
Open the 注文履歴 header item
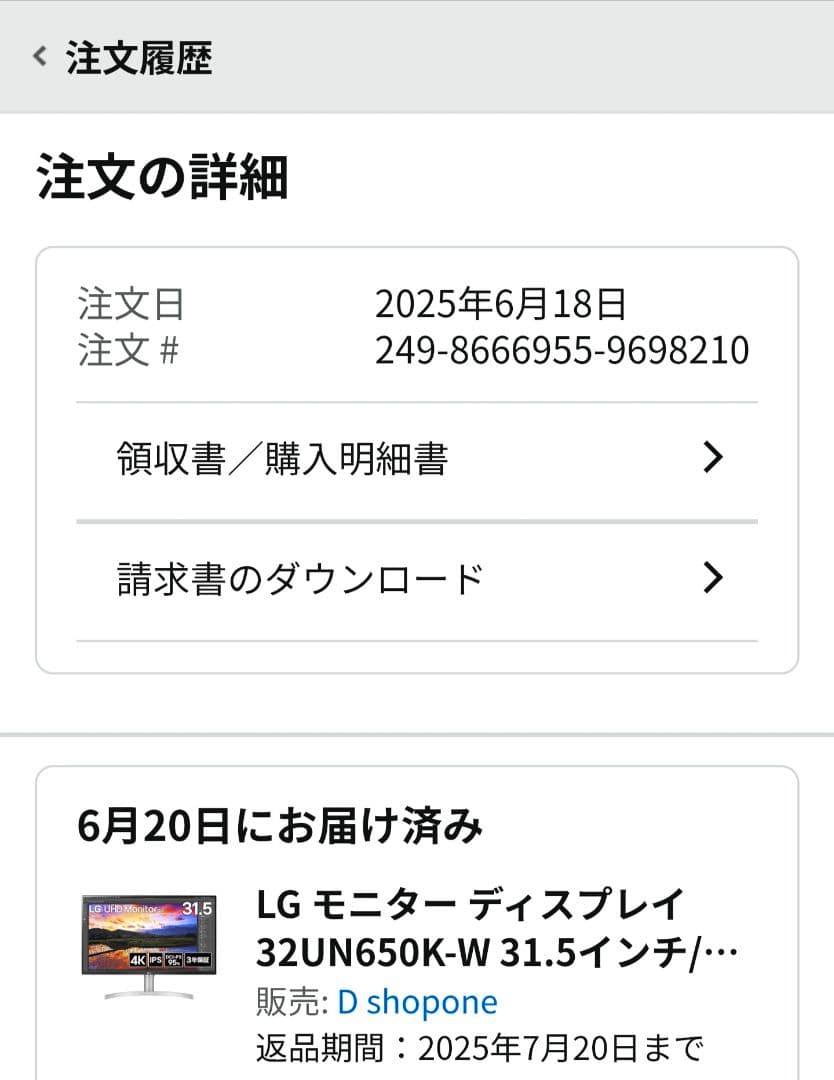pos(137,58)
